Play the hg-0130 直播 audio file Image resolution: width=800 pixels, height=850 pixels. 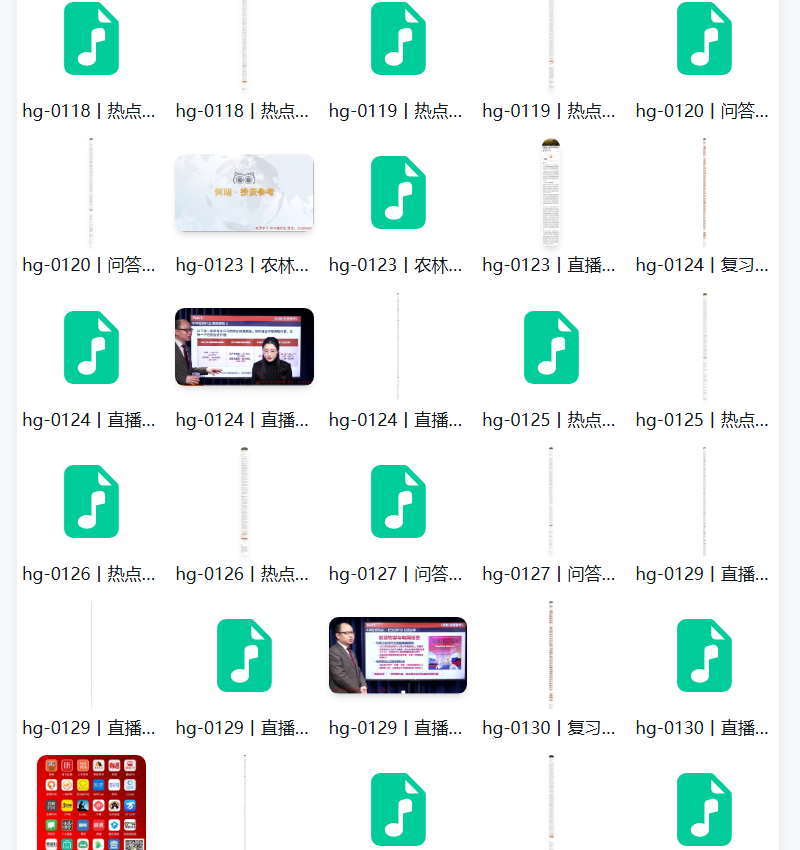[704, 655]
